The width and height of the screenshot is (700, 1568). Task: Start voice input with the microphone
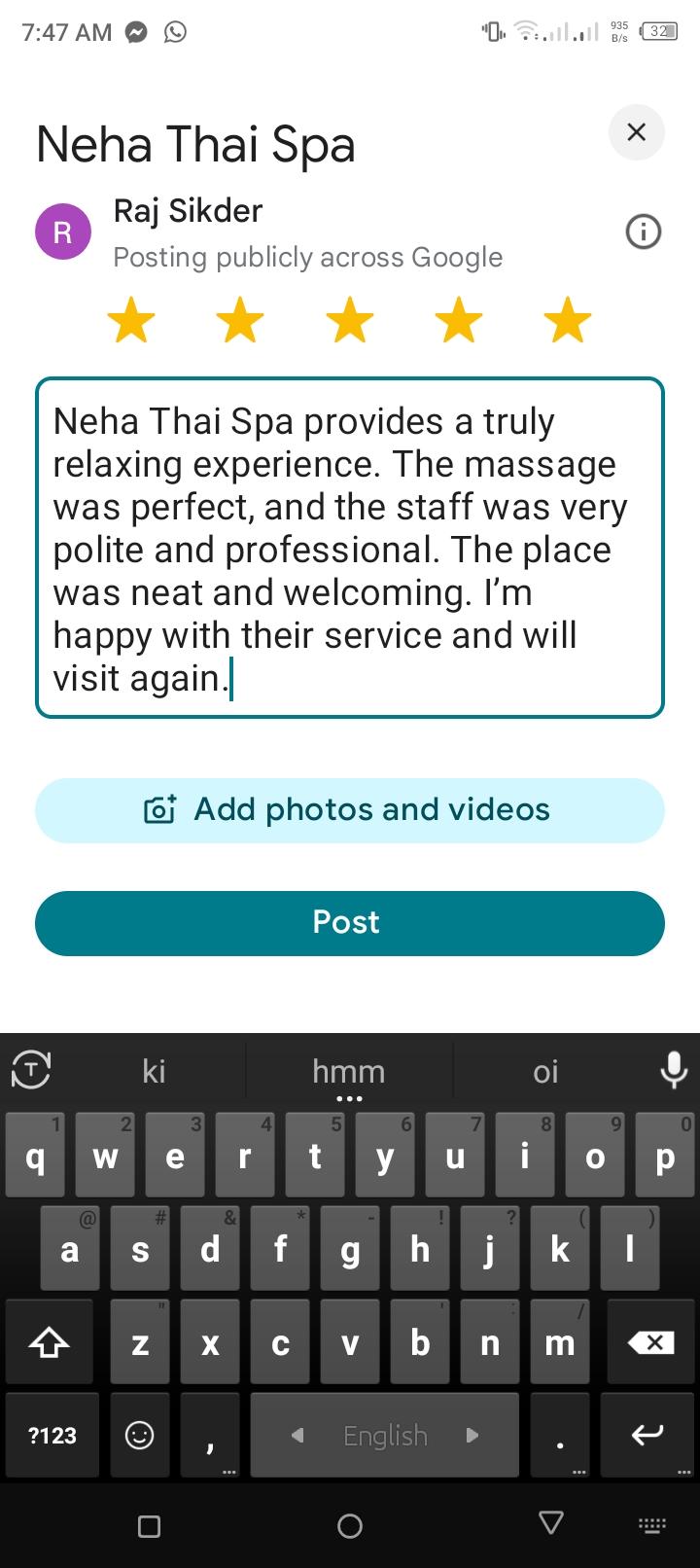pyautogui.click(x=674, y=1070)
